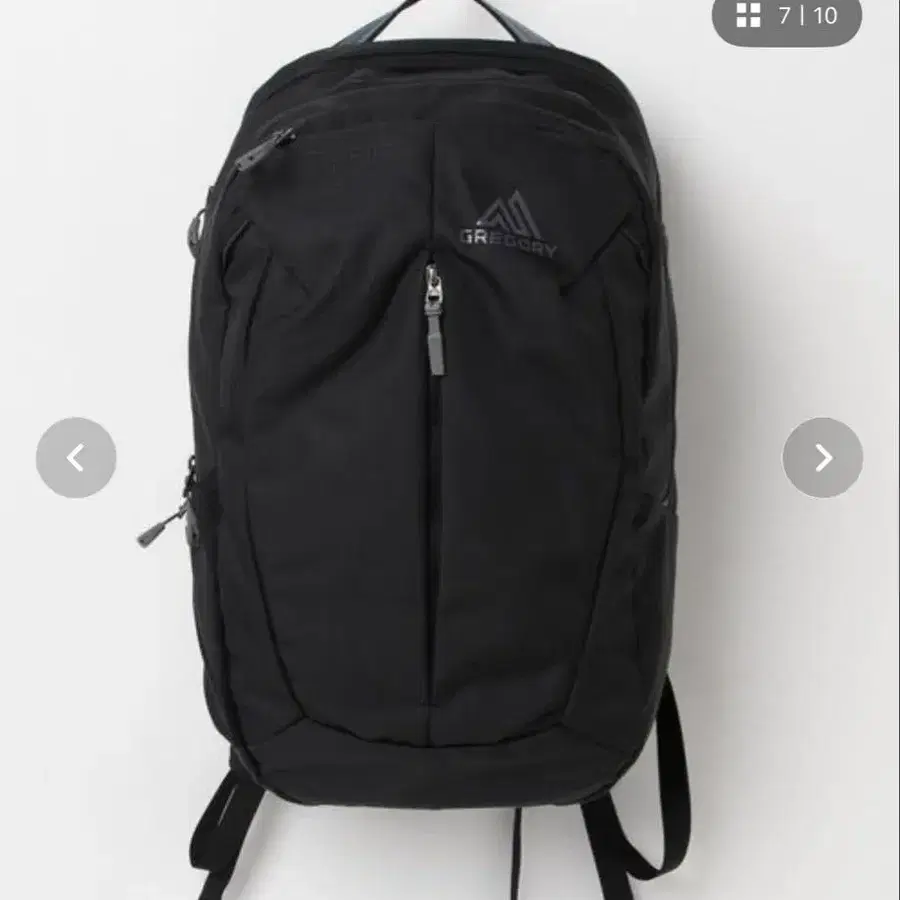
Task: Show the next product photo
Action: coord(822,458)
